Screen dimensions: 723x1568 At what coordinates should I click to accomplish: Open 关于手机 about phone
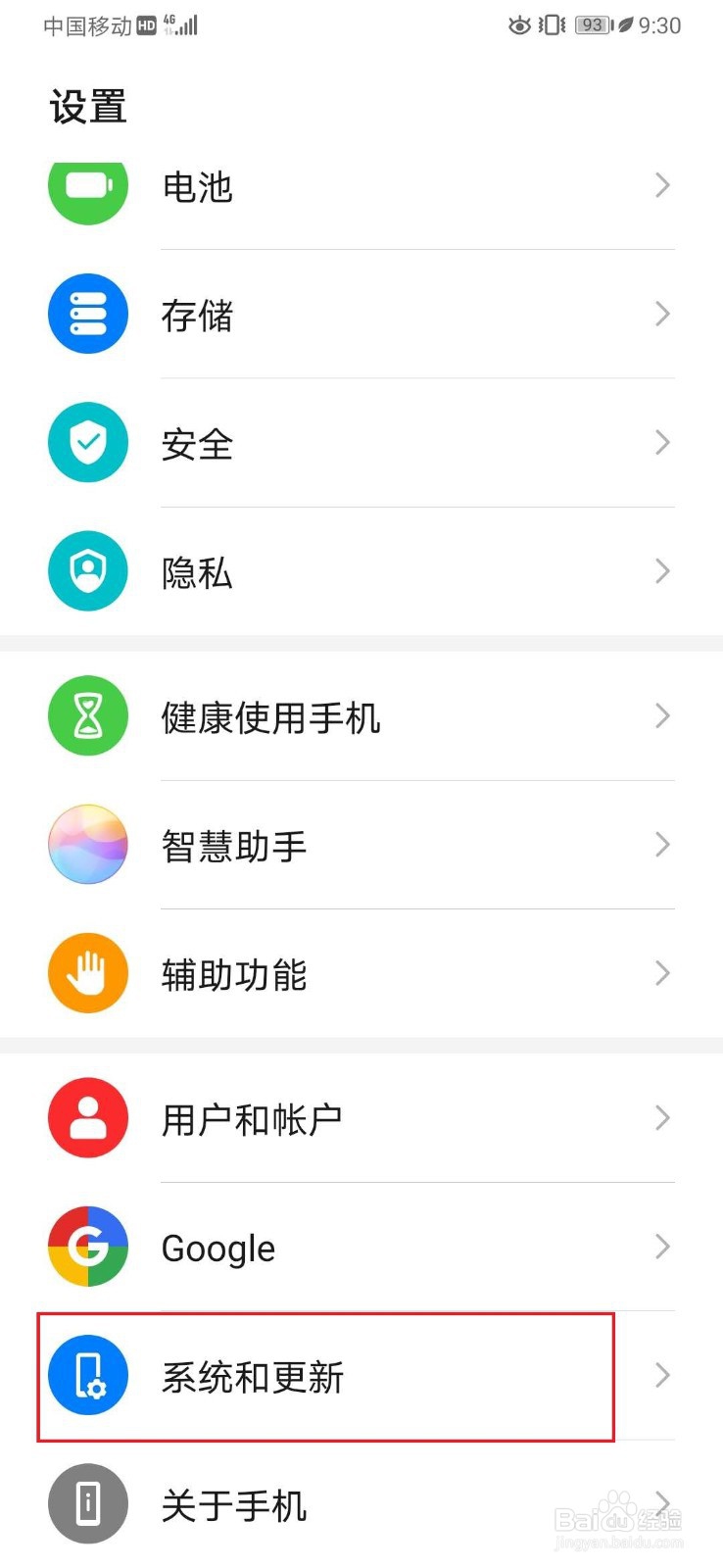(361, 1504)
